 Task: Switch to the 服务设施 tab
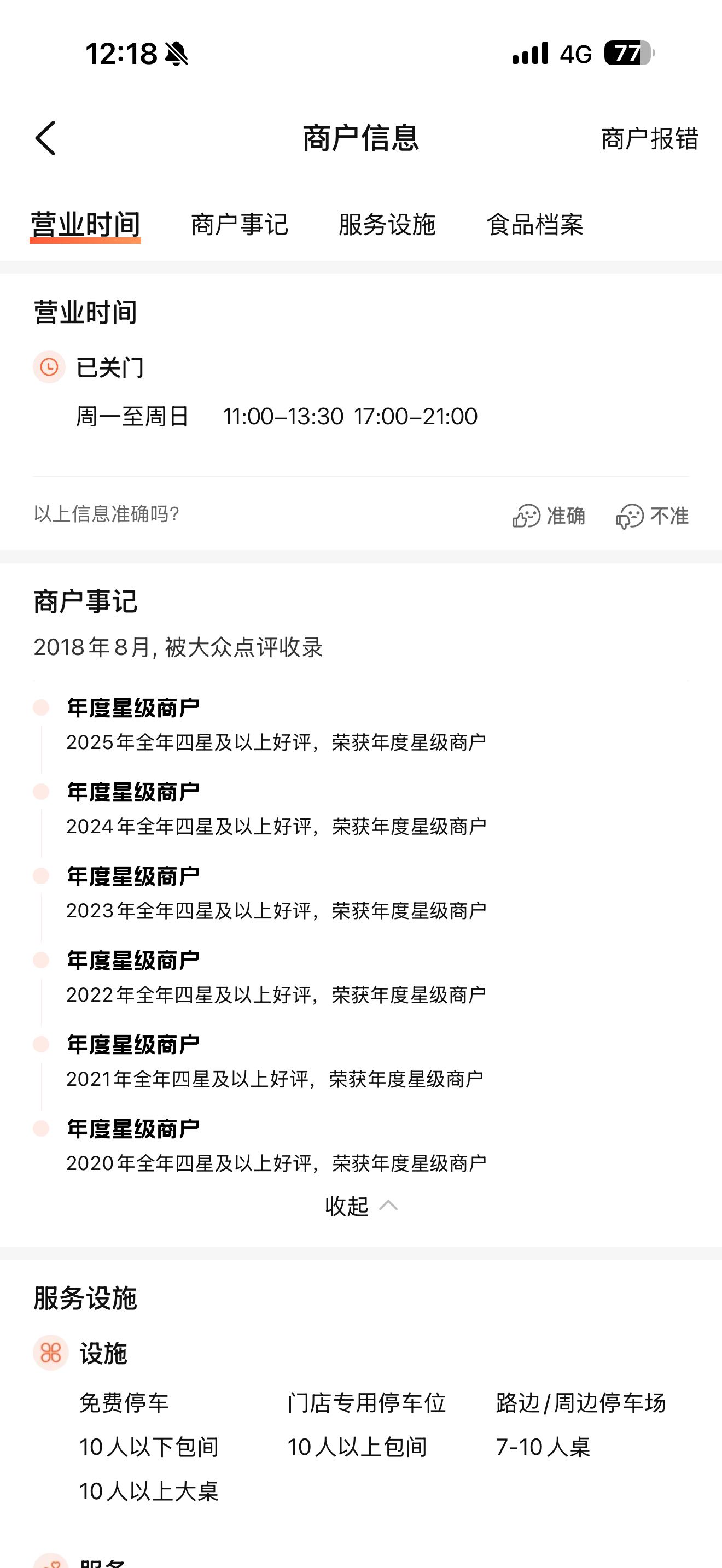click(x=387, y=225)
